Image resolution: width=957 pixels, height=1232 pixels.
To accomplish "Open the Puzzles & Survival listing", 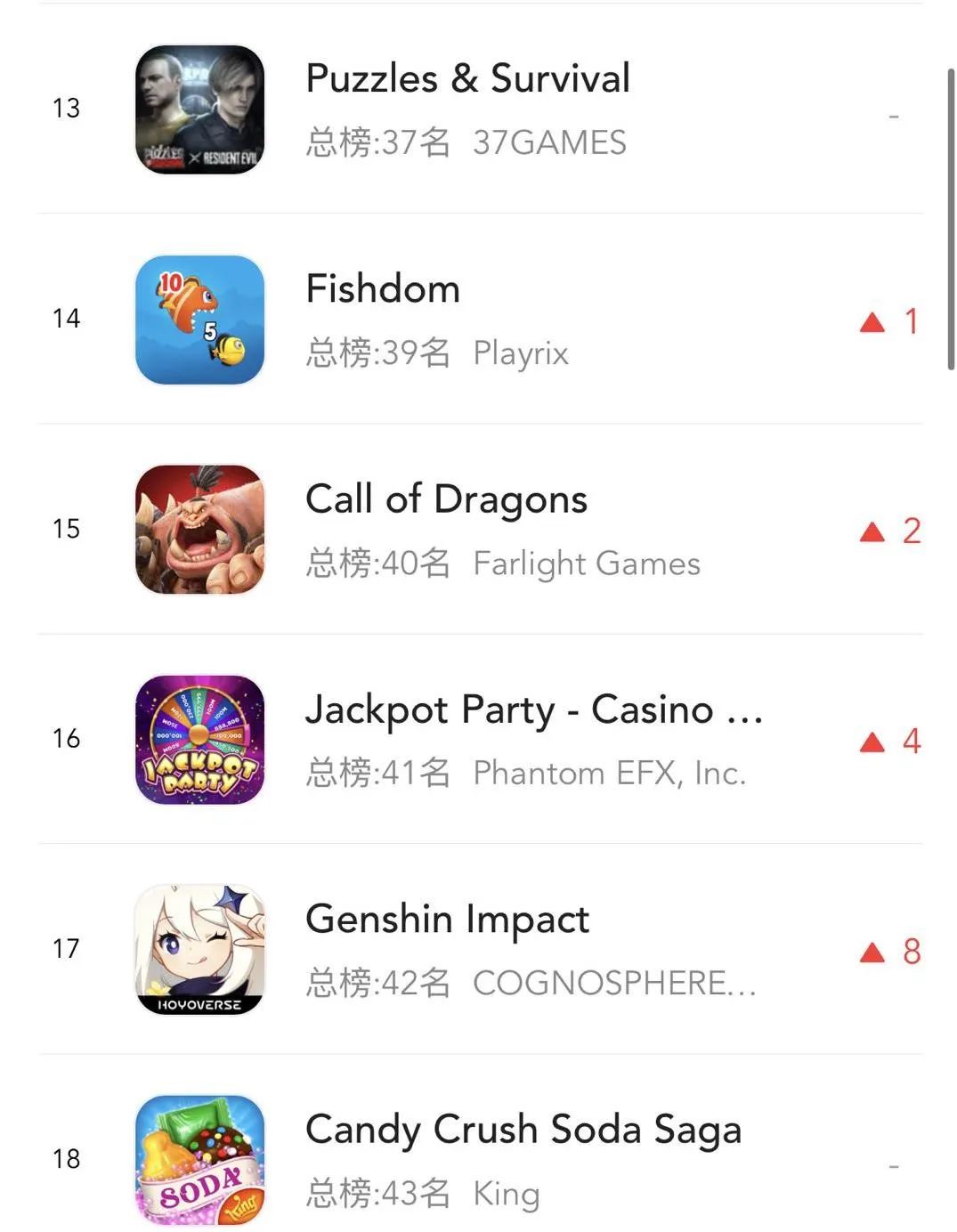I will point(467,78).
